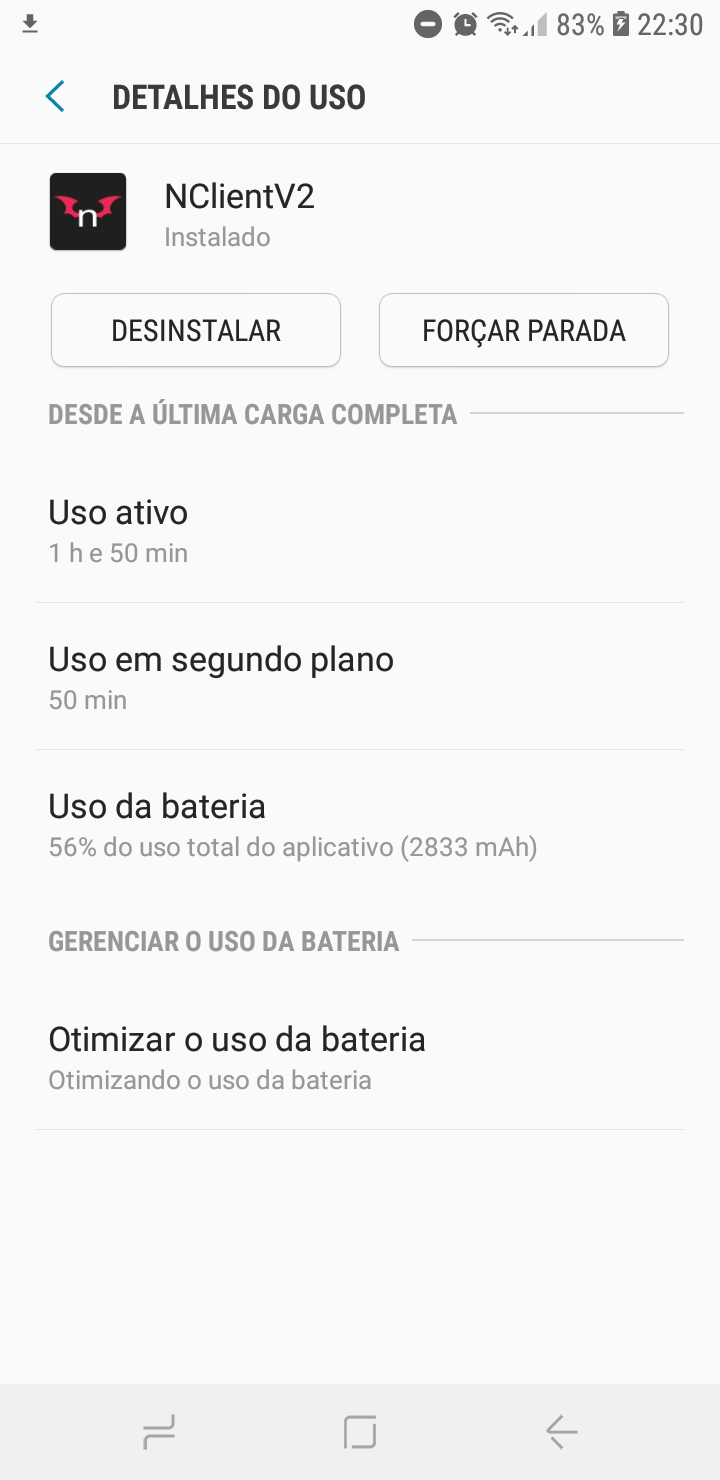Screen dimensions: 720x1480
Task: Expand Gerenciar o Uso da Bateria section
Action: pyautogui.click(x=223, y=940)
